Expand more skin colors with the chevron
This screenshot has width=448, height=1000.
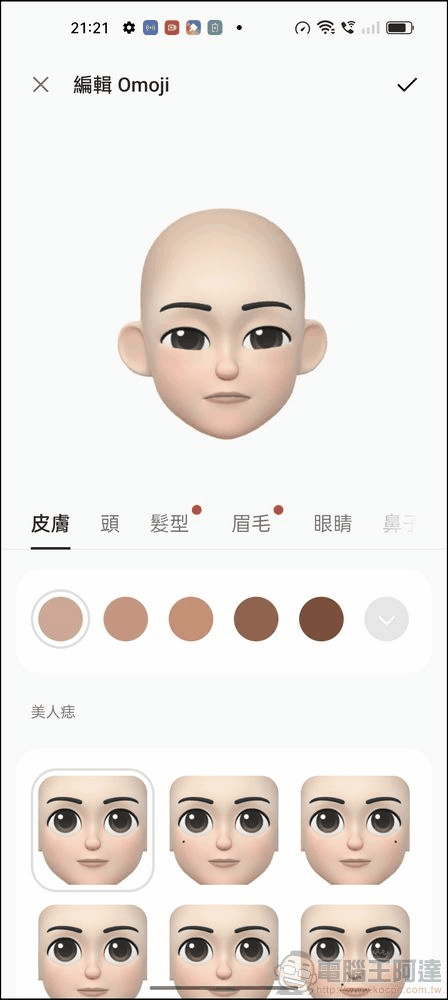pos(386,619)
